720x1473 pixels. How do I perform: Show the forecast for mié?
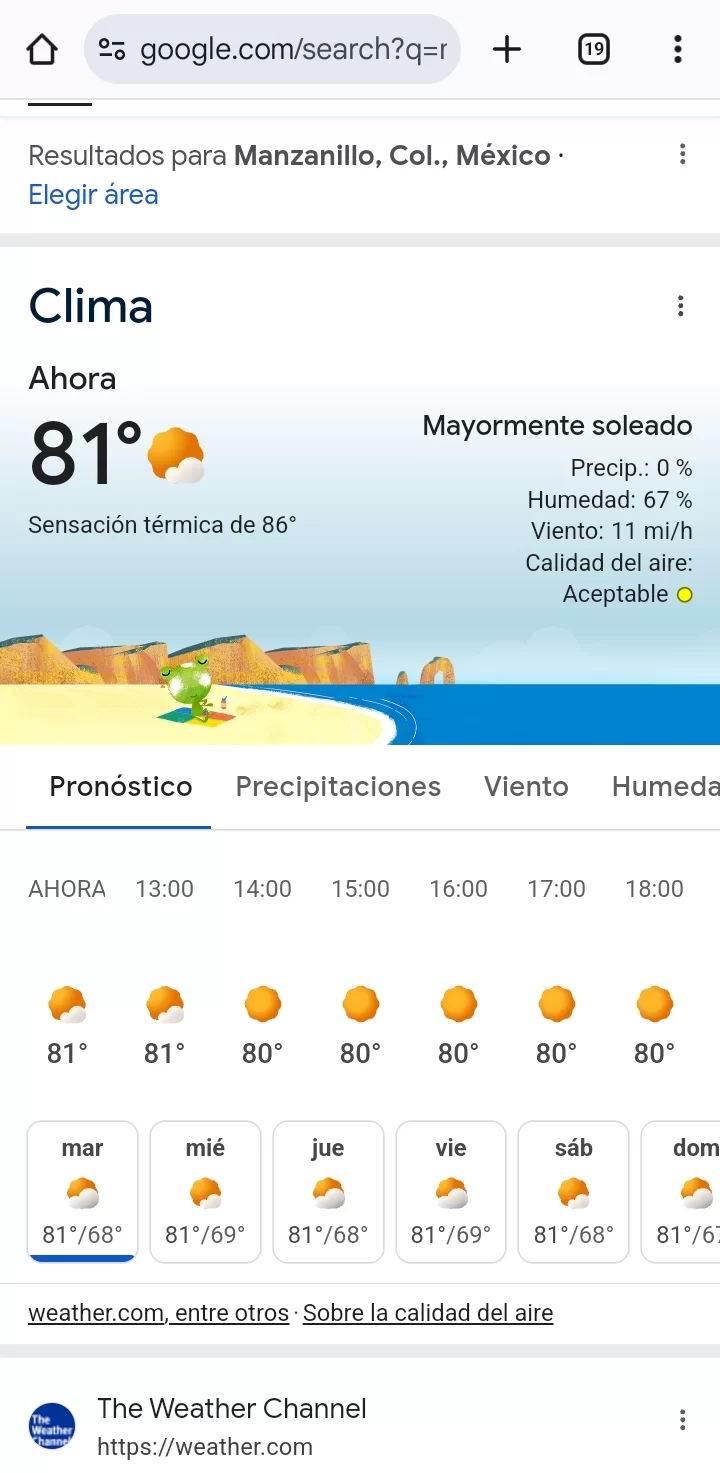[205, 1191]
